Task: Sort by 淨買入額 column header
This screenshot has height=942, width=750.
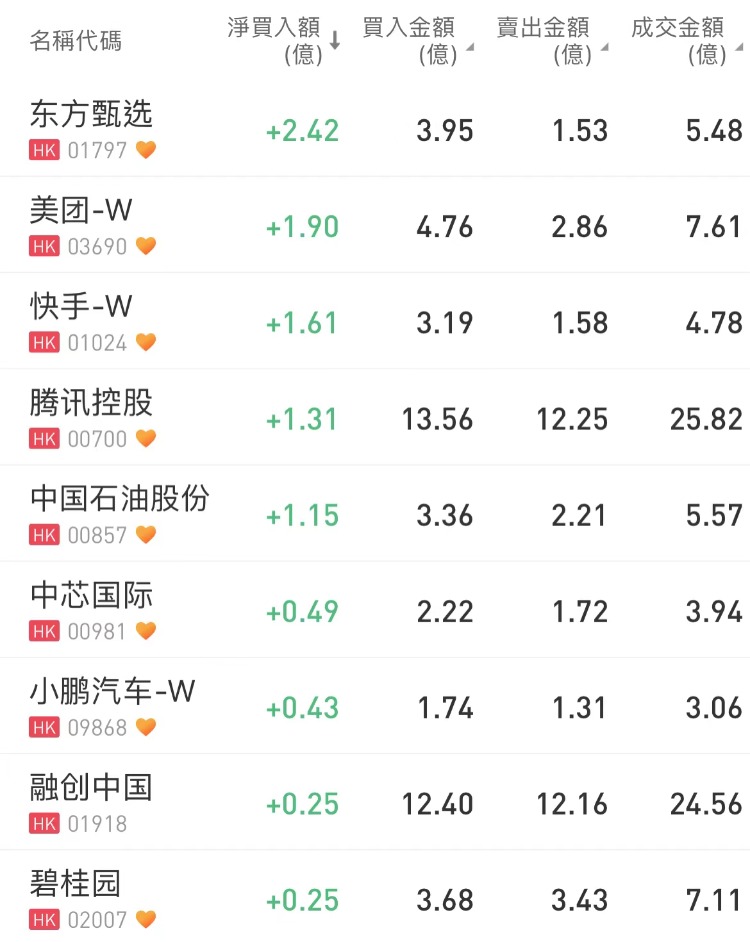Action: click(283, 41)
